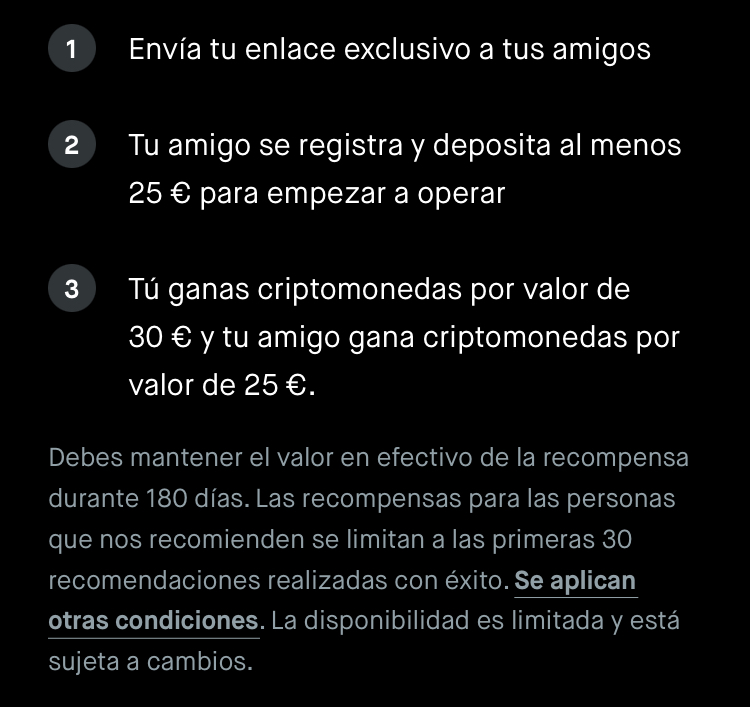Open the "Se aplican otras condiciones" link
Viewport: 750px width, 707px height.
point(575,581)
